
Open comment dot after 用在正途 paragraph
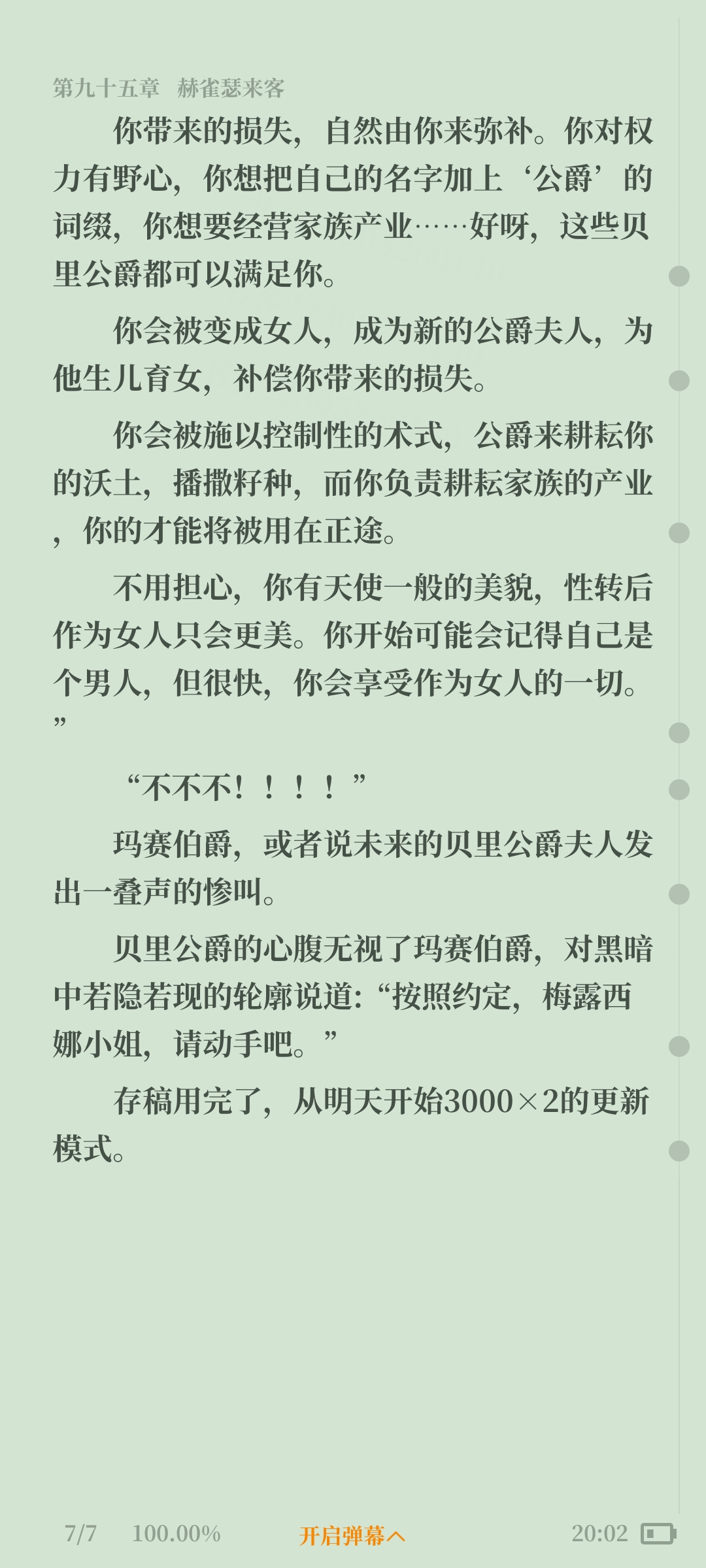coord(679,533)
